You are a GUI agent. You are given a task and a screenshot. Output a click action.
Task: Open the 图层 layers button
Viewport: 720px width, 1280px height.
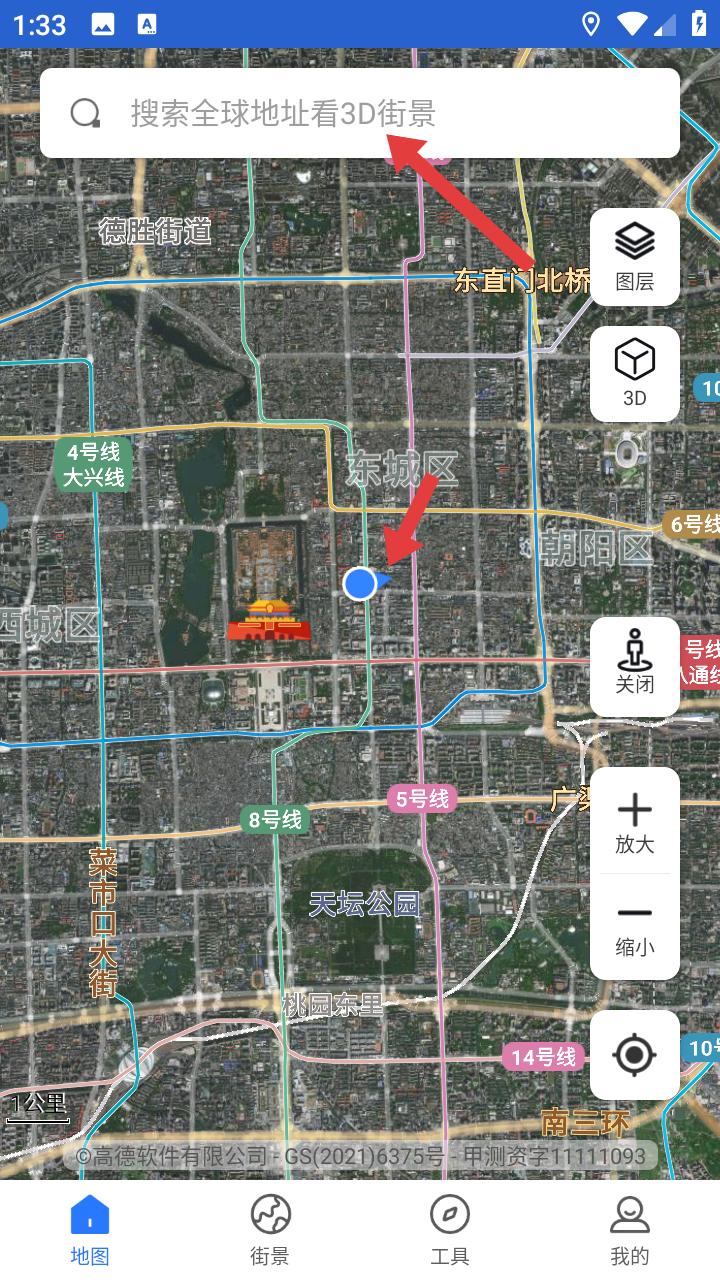(634, 257)
